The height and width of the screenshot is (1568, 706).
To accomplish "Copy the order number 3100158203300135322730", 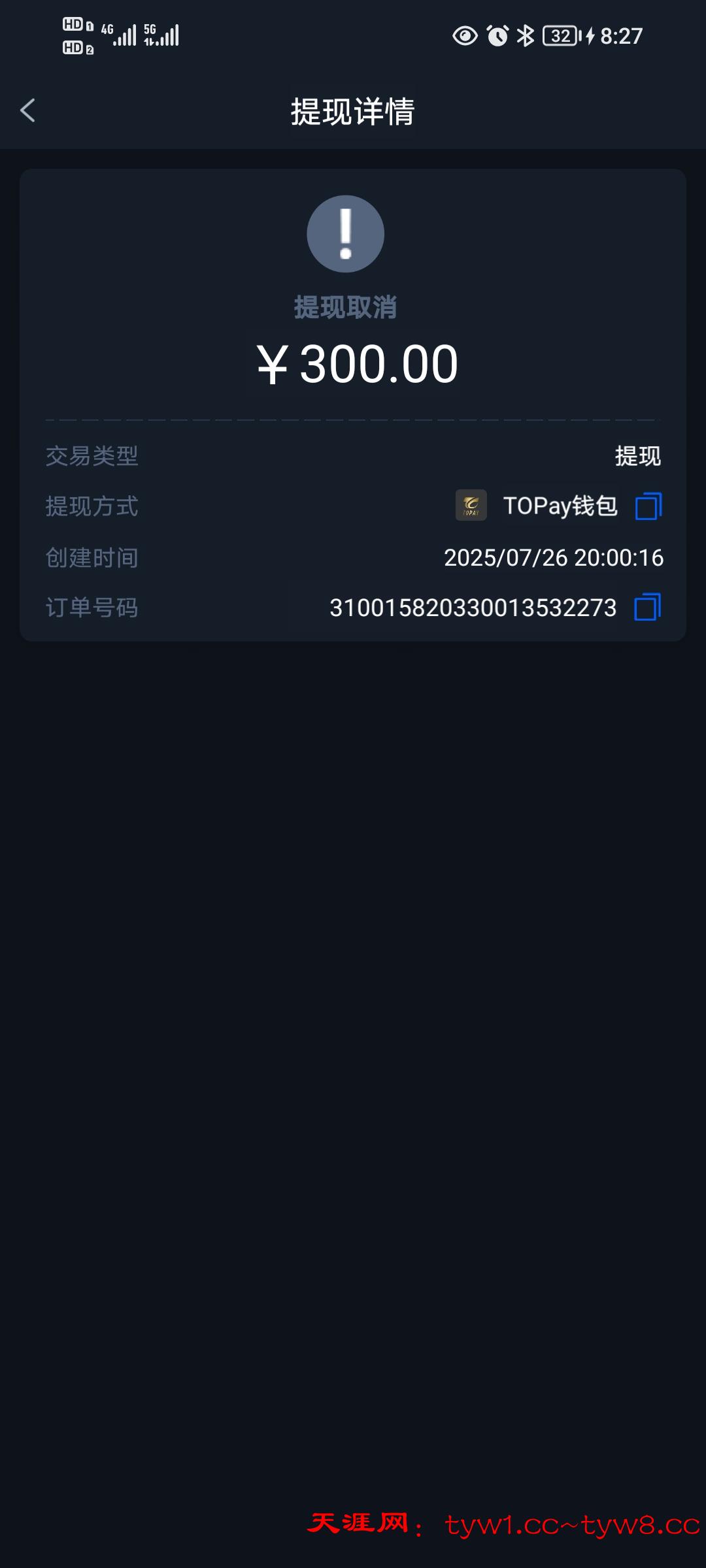I will coord(647,608).
